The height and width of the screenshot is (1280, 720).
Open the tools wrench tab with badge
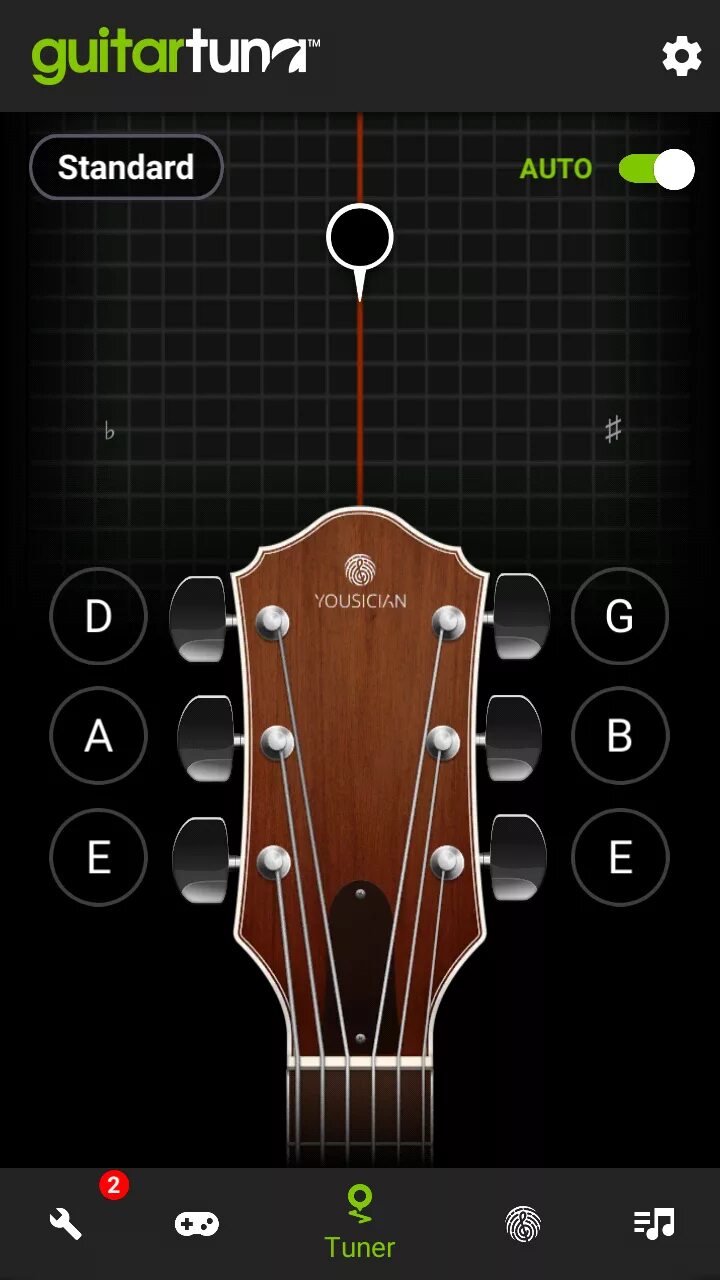66,1222
